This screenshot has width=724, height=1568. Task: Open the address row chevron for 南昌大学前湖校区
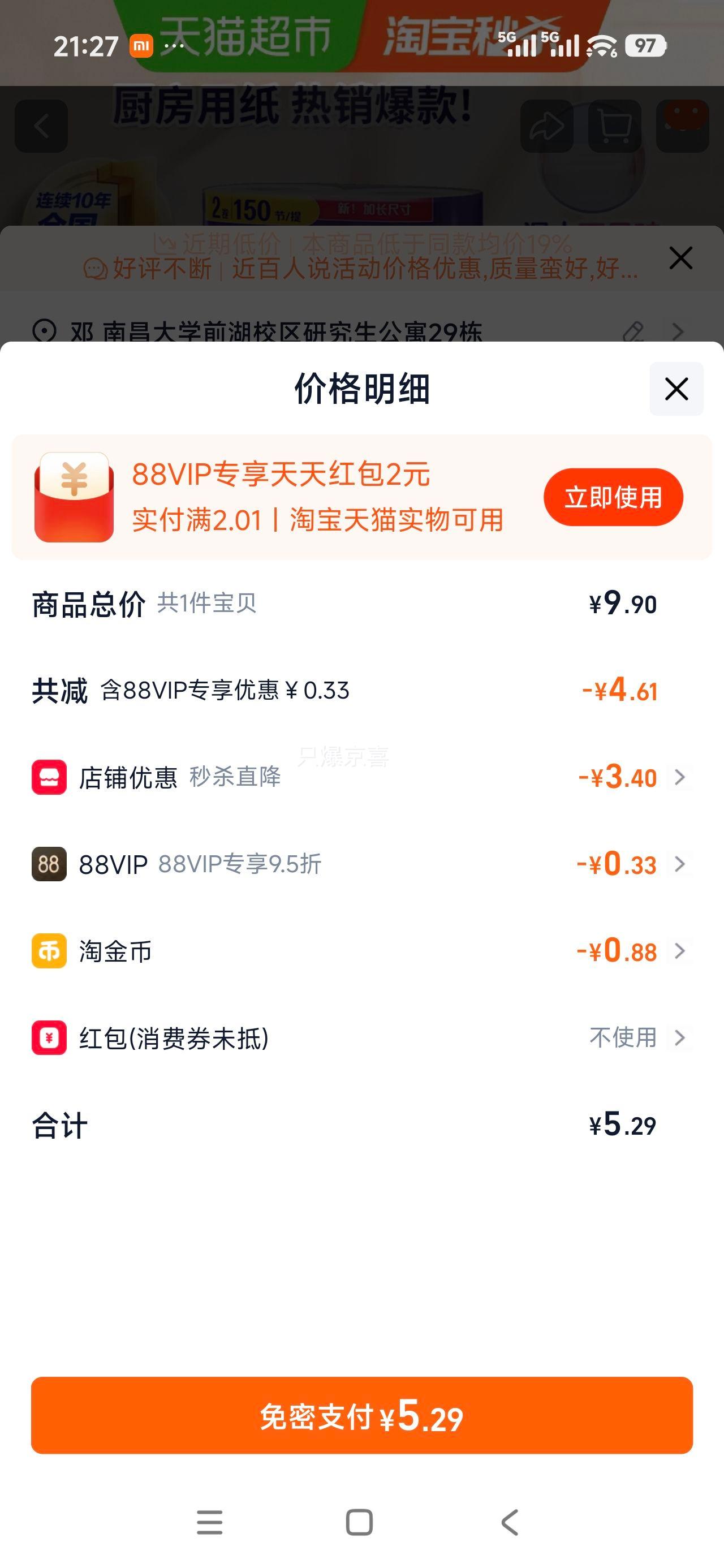(679, 333)
